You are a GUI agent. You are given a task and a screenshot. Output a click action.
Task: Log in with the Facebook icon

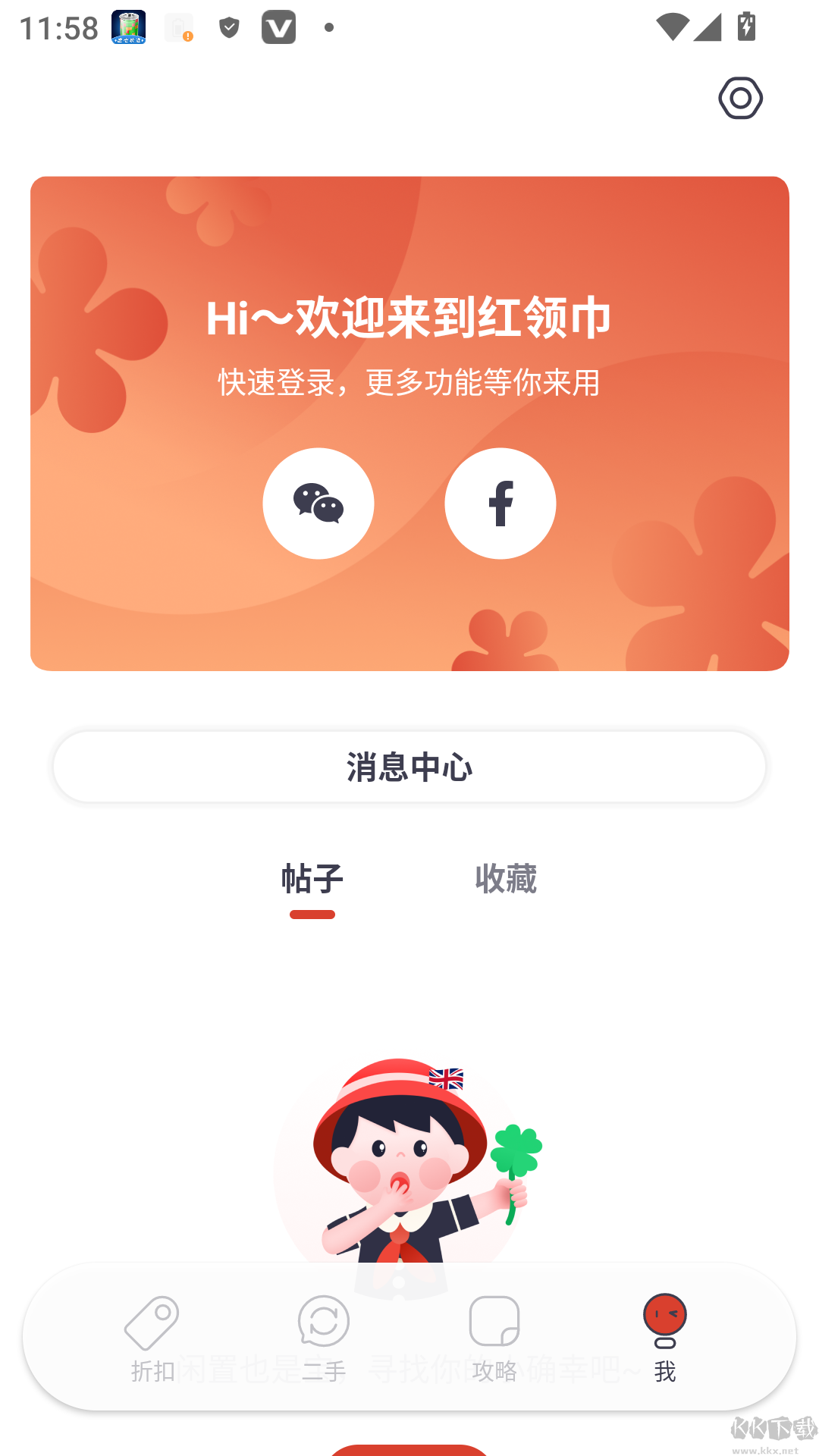pyautogui.click(x=500, y=503)
